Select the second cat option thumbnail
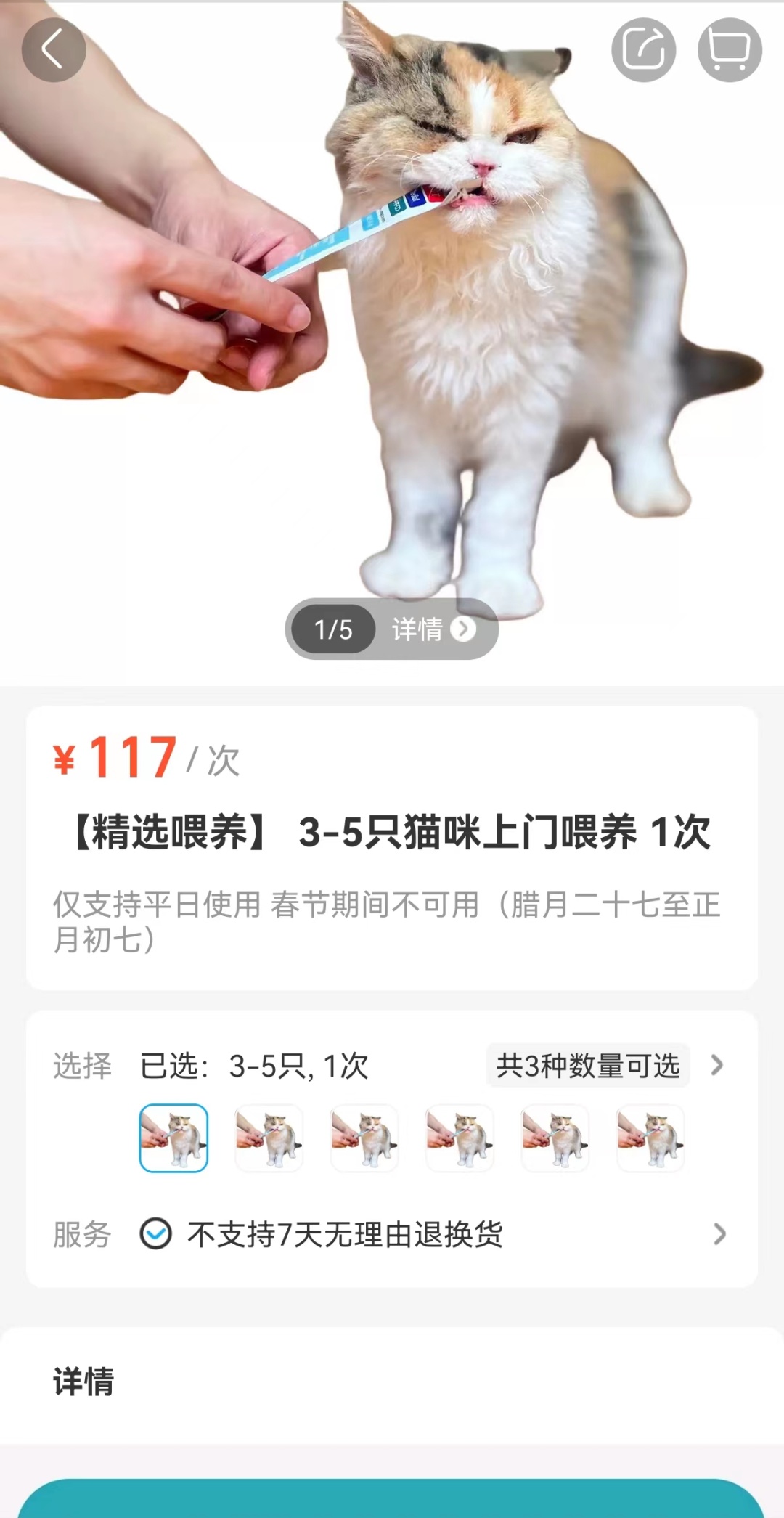Viewport: 784px width, 1518px height. point(269,1138)
